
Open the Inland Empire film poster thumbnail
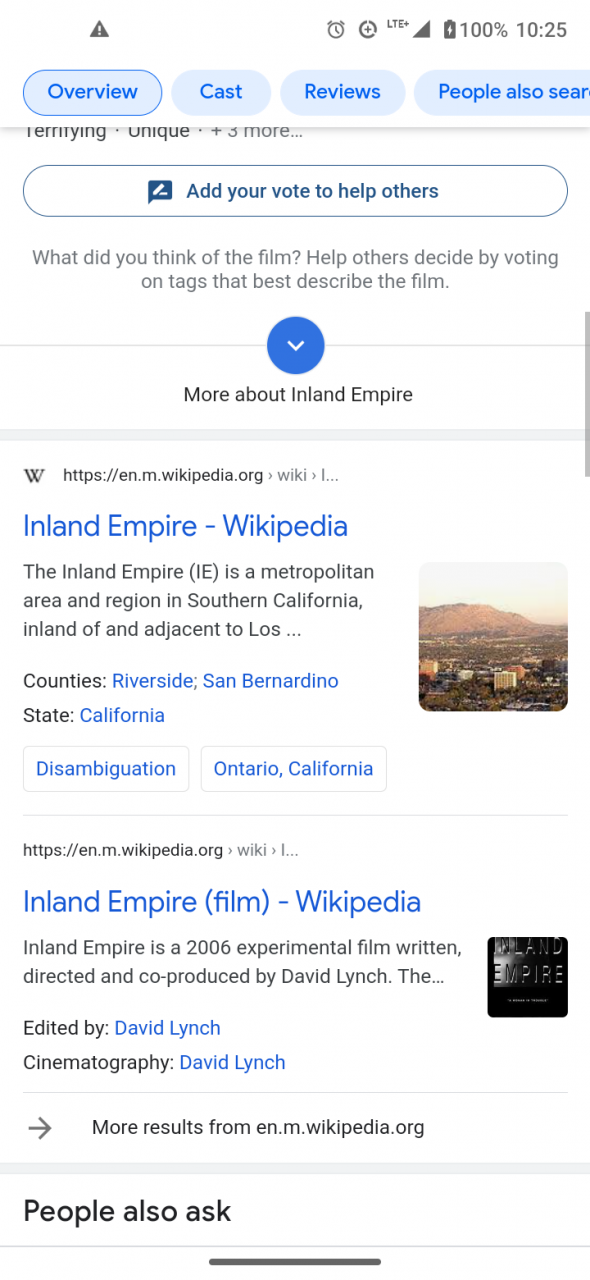(x=527, y=977)
